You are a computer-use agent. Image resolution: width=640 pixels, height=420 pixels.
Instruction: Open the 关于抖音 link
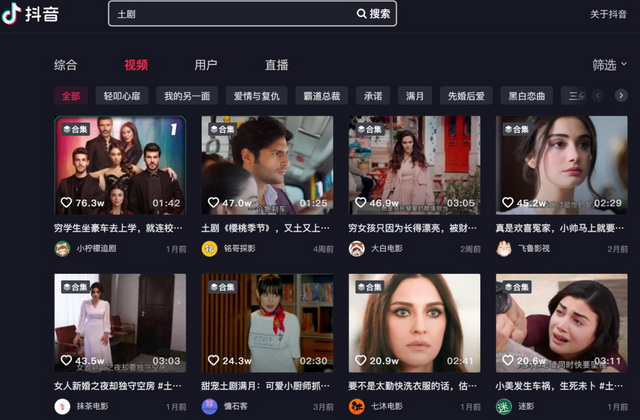tap(608, 14)
